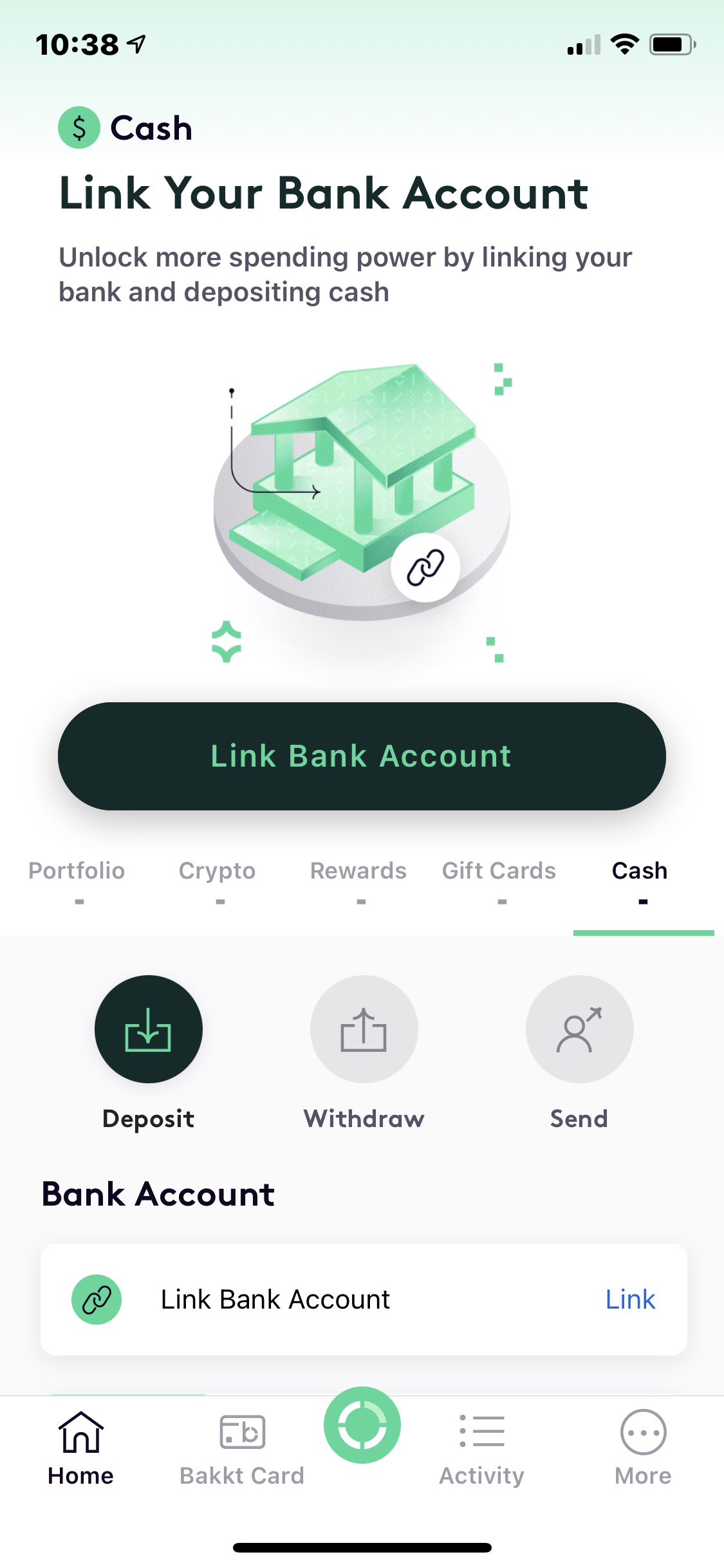The width and height of the screenshot is (724, 1568).
Task: Open the Bakkt Card tab
Action: click(242, 1448)
